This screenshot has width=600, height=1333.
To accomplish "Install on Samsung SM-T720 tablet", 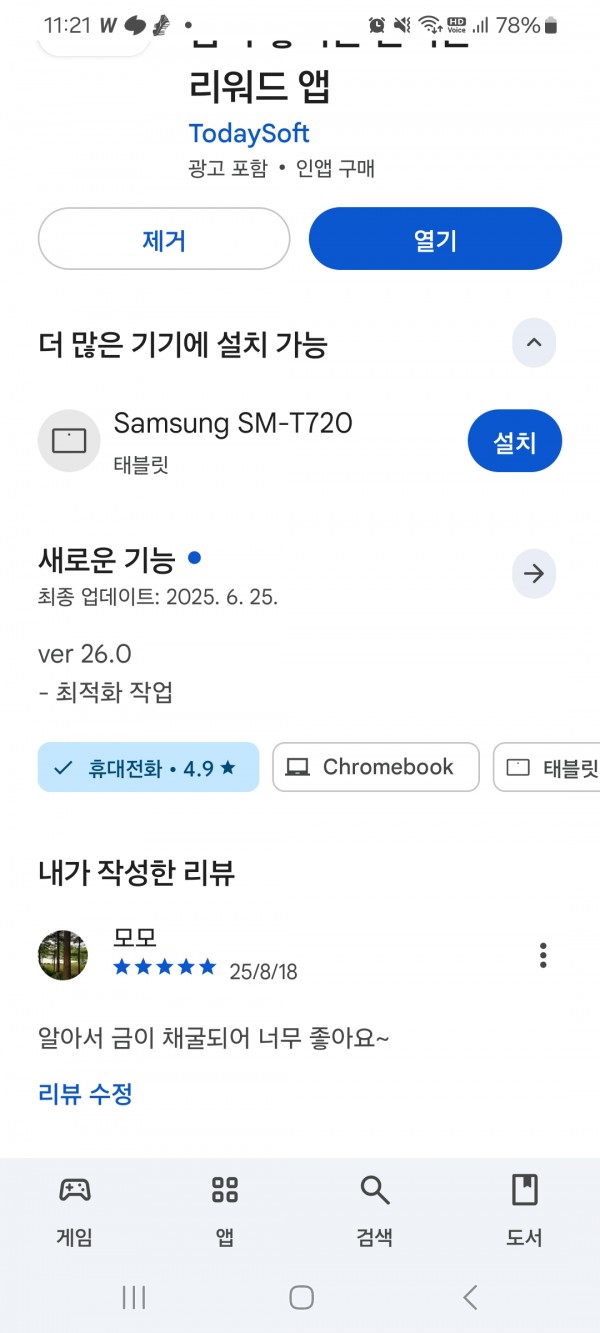I will [x=515, y=441].
